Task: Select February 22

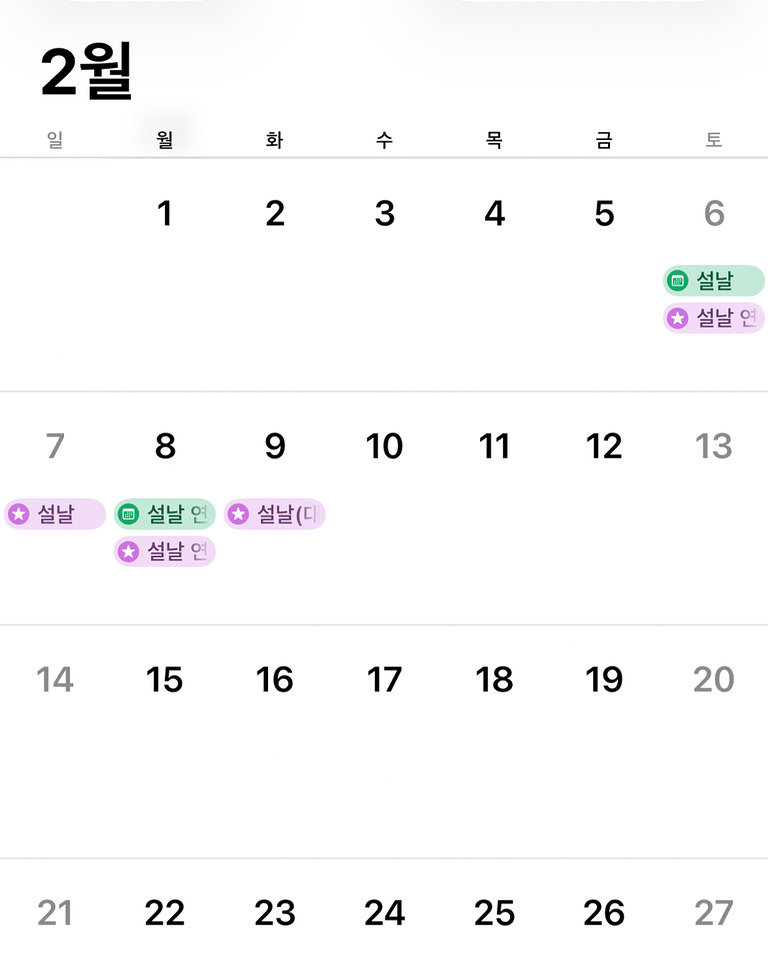Action: click(x=165, y=913)
